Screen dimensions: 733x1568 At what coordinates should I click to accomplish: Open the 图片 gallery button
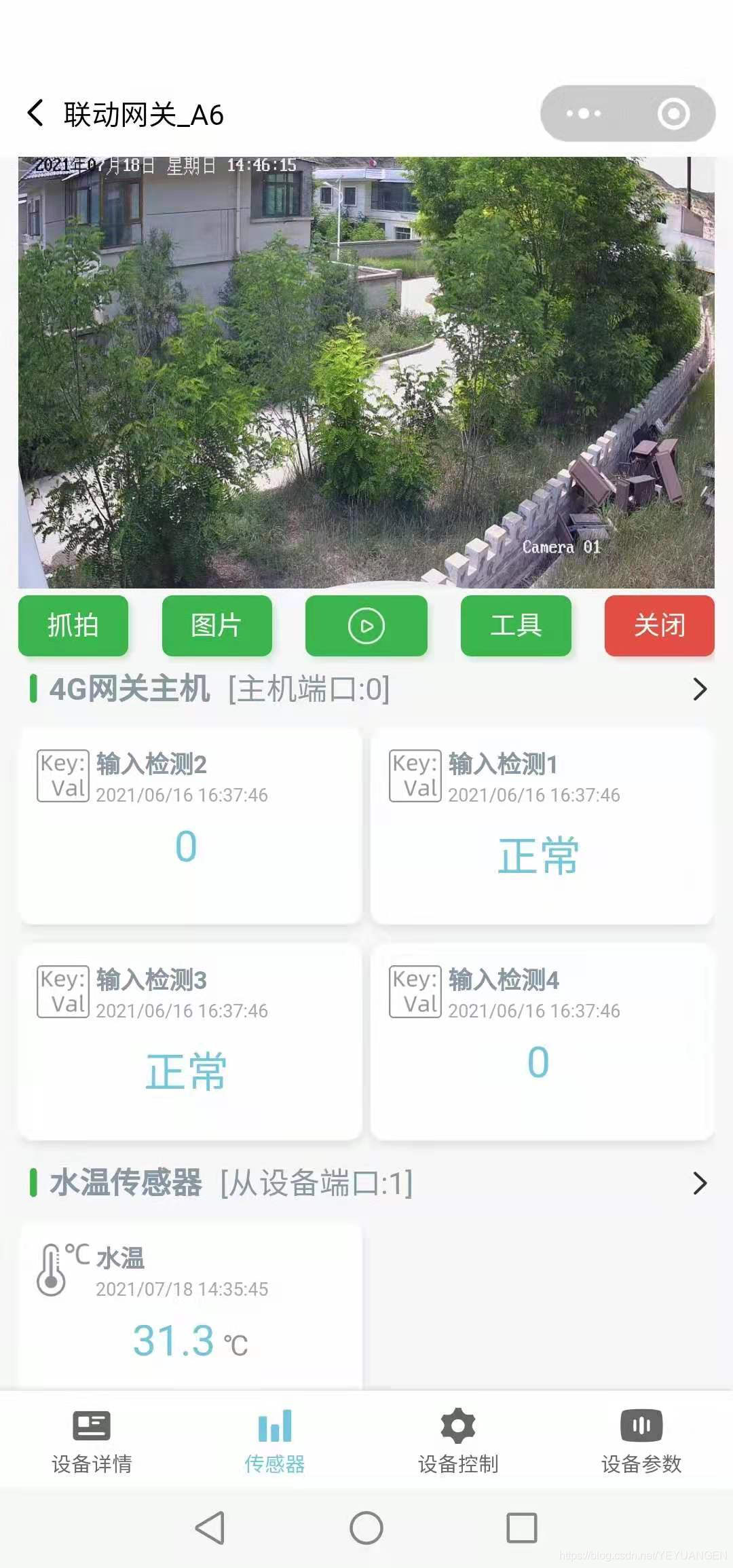click(217, 625)
